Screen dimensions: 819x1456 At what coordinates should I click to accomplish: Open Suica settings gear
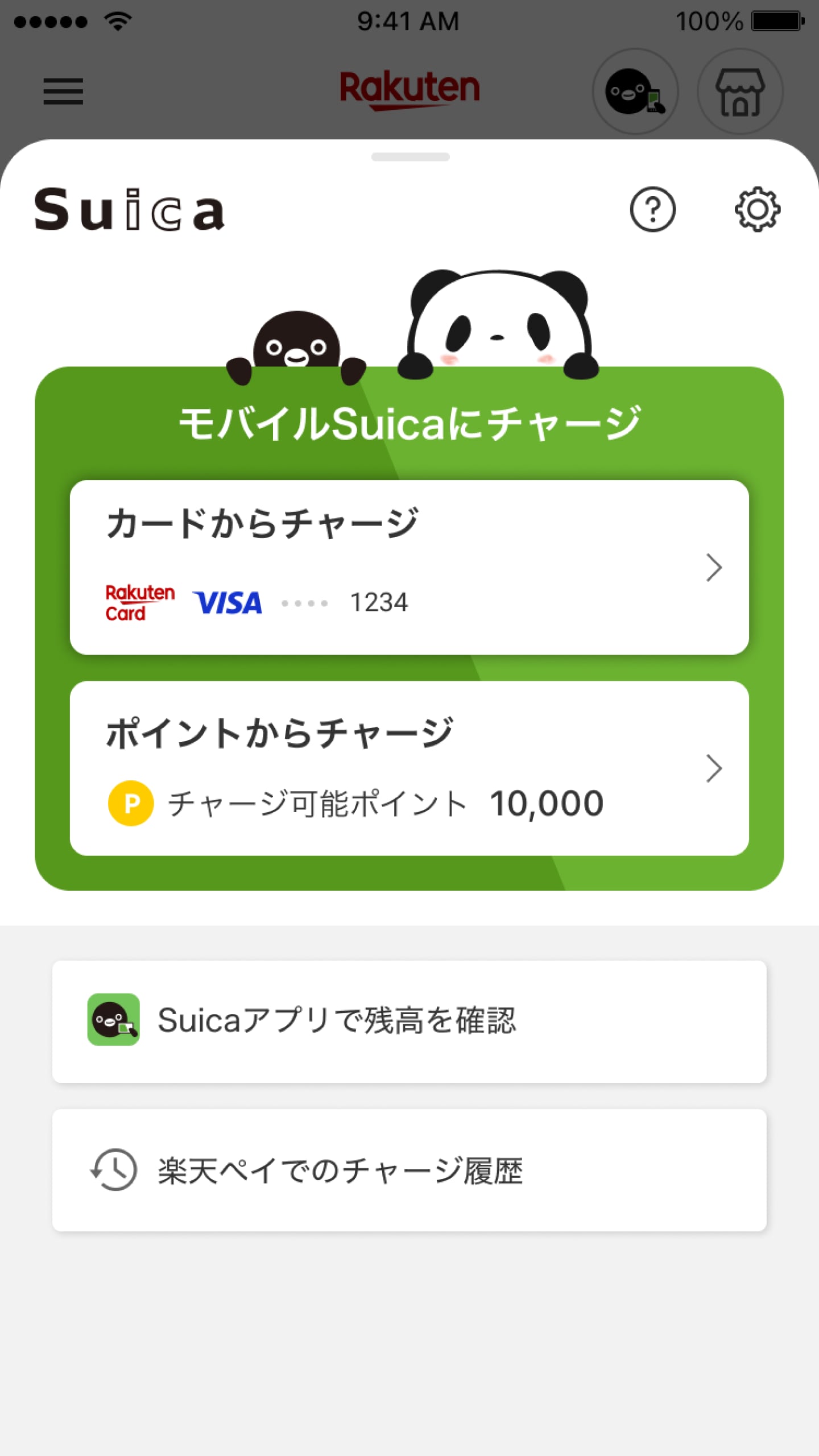757,209
